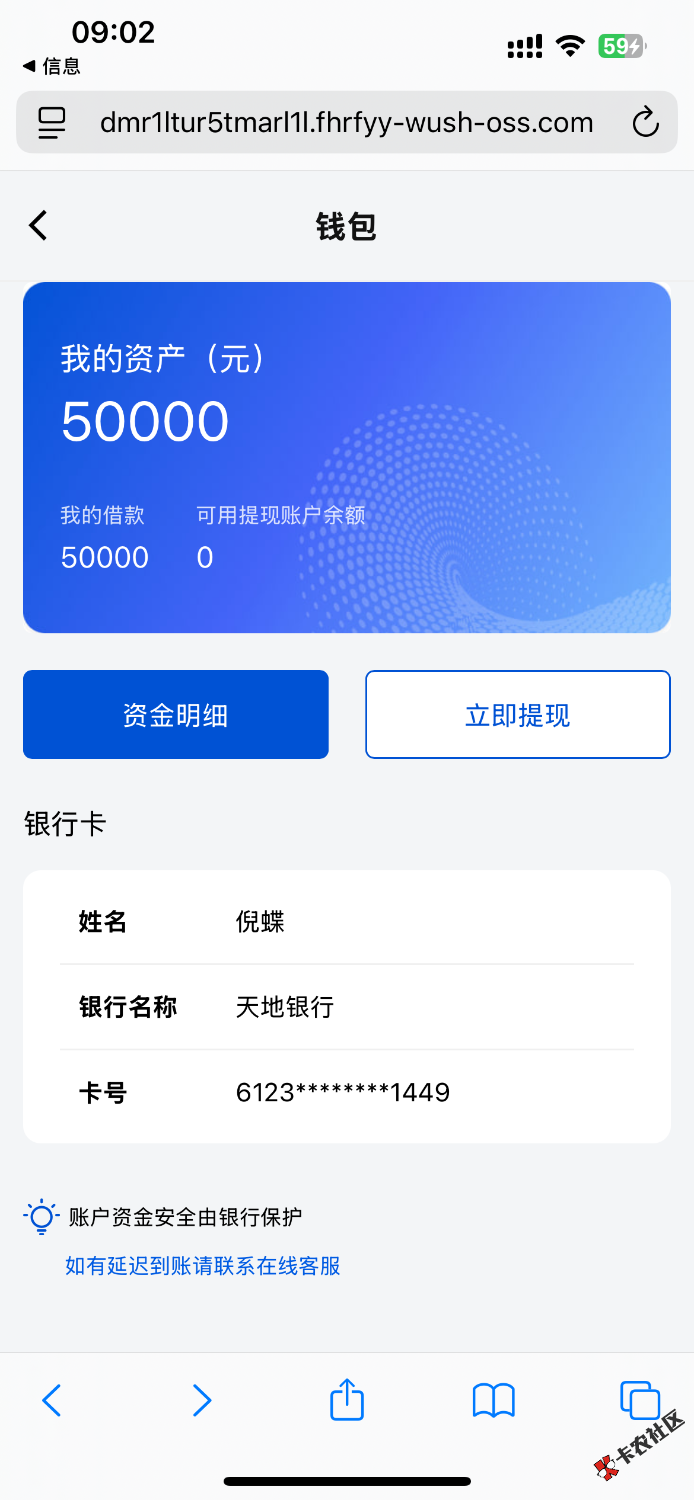Go back from the 钱包 page
Screen dimensions: 694x1500
(x=38, y=226)
